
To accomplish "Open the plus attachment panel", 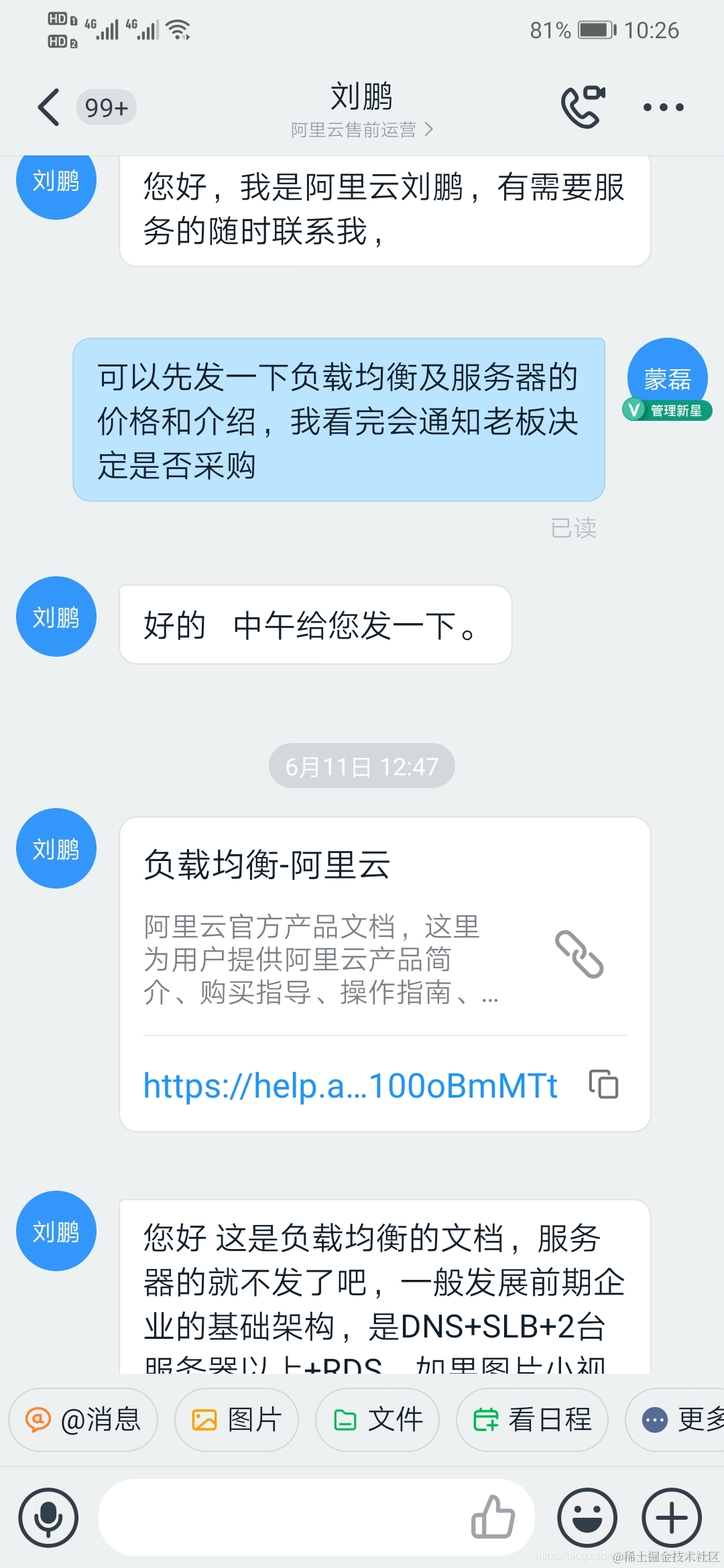I will 672,1518.
